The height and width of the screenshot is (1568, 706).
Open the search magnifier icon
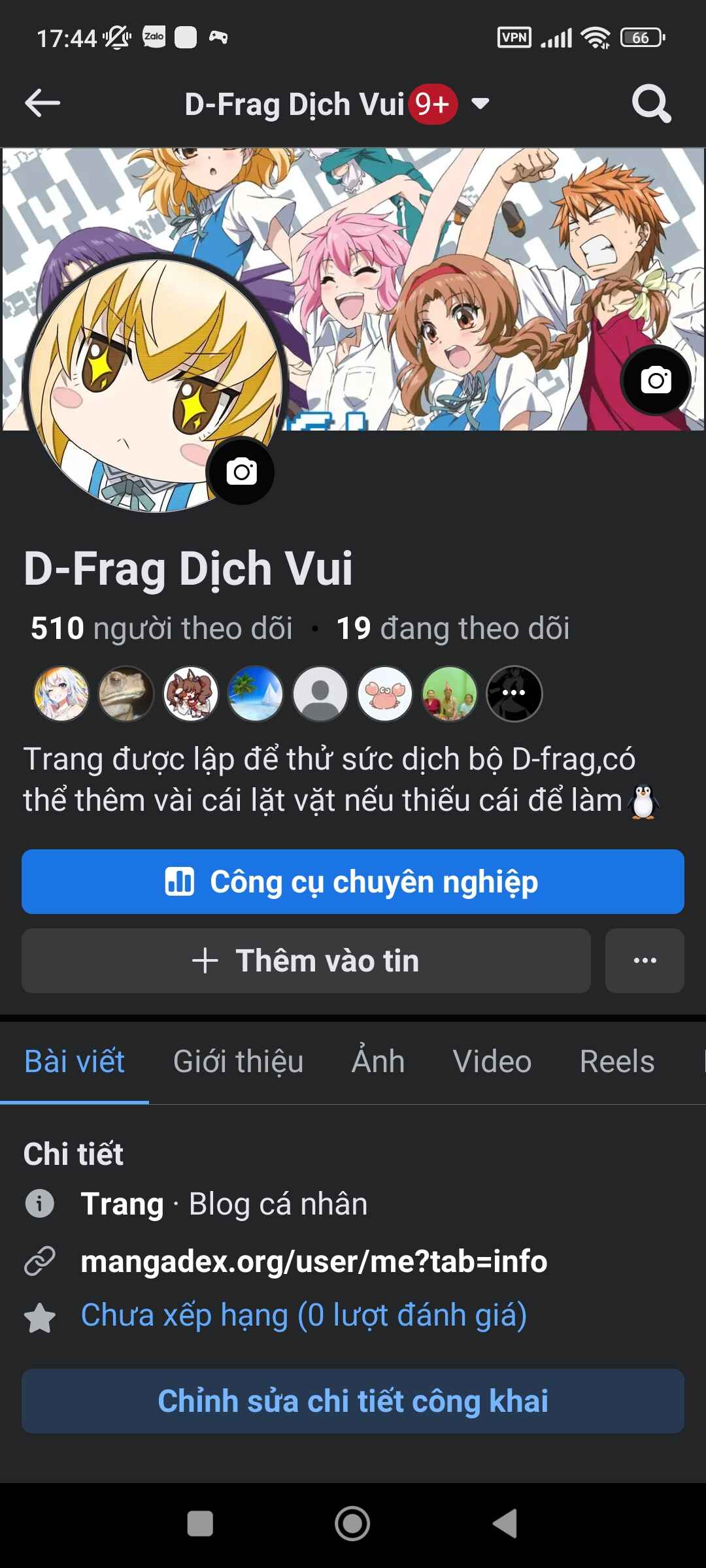(651, 103)
